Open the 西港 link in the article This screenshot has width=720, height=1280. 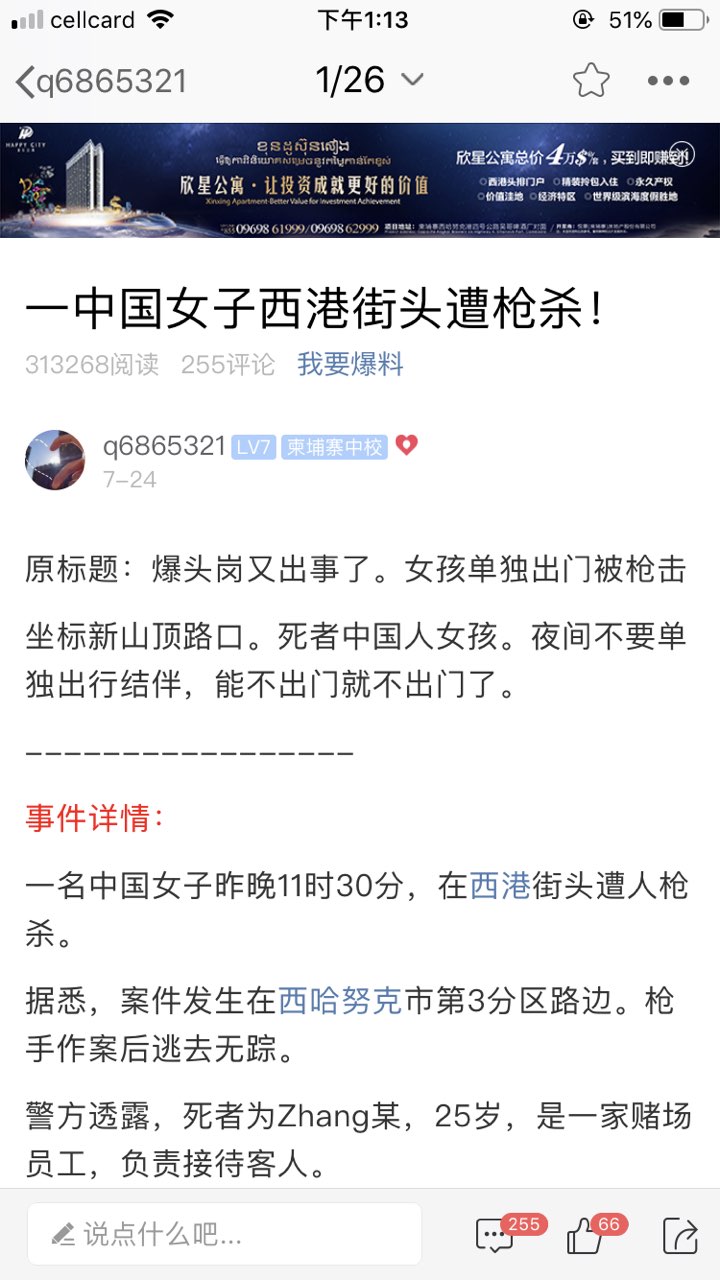(x=499, y=886)
